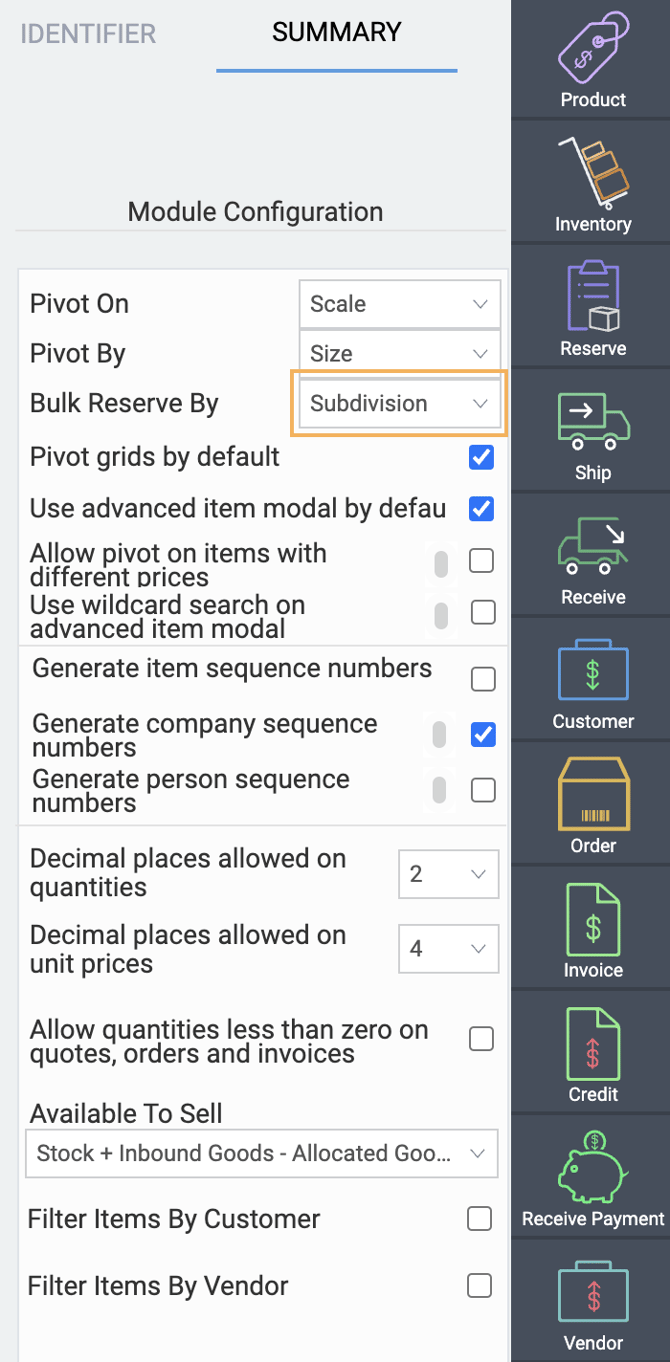Uncheck Generate company sequence numbers
Image resolution: width=670 pixels, height=1362 pixels.
[483, 735]
